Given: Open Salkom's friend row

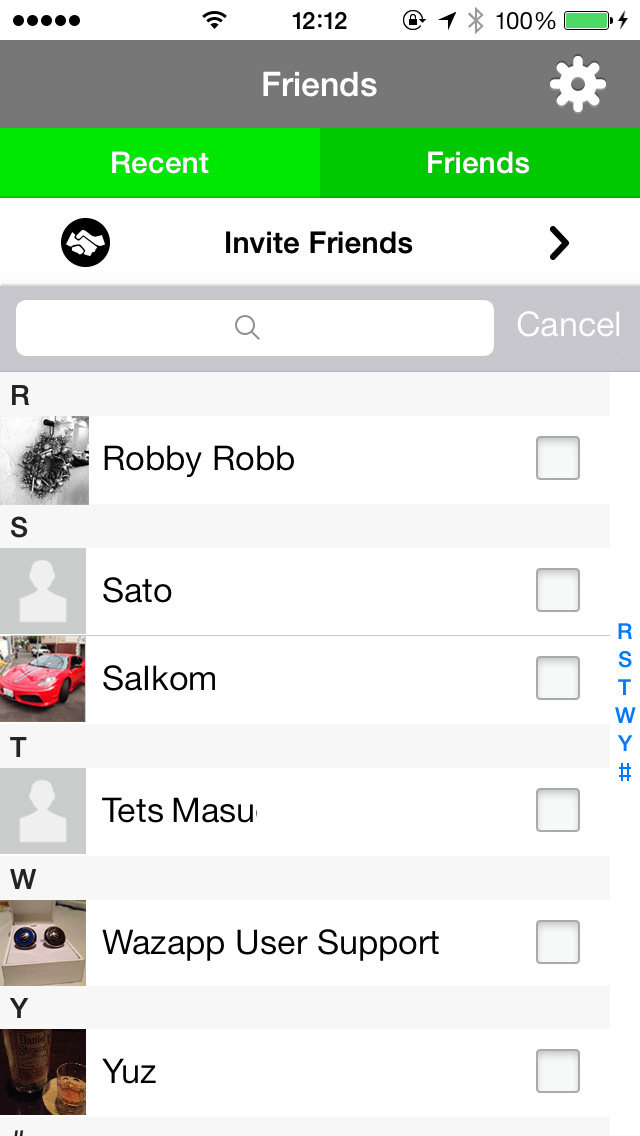Looking at the screenshot, I should pos(304,679).
